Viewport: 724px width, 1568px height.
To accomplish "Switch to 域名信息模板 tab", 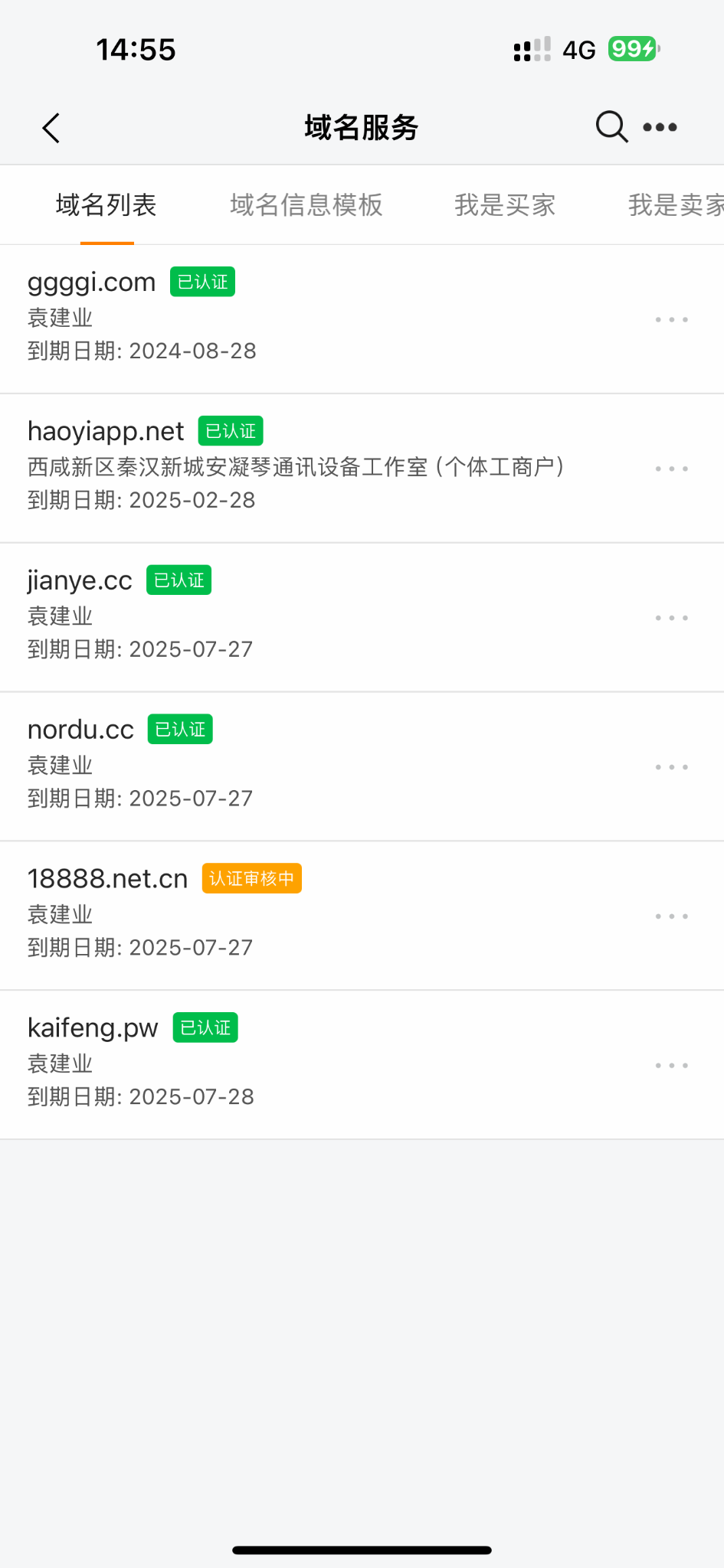I will click(x=306, y=205).
